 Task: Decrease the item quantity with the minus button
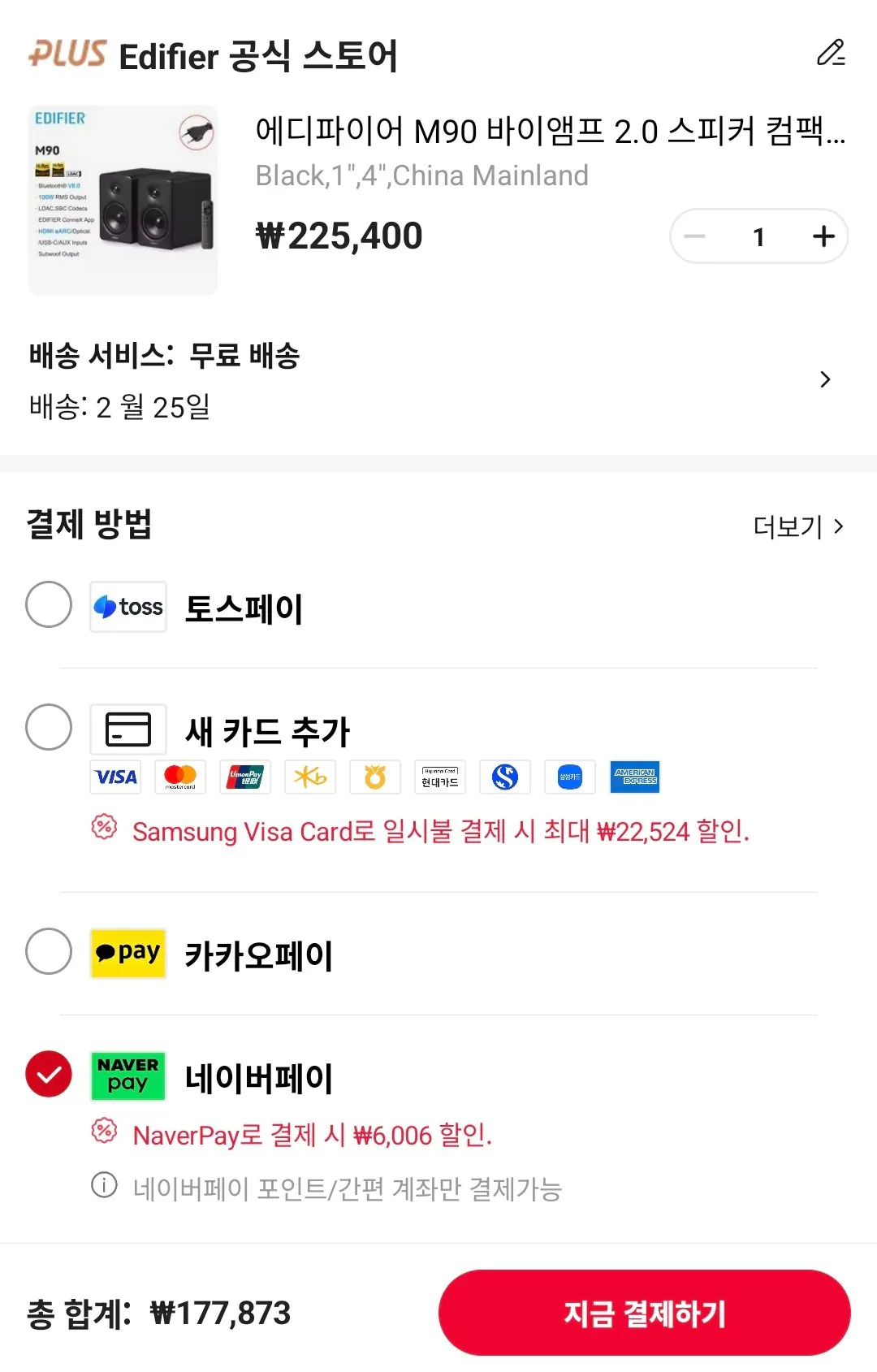[695, 236]
